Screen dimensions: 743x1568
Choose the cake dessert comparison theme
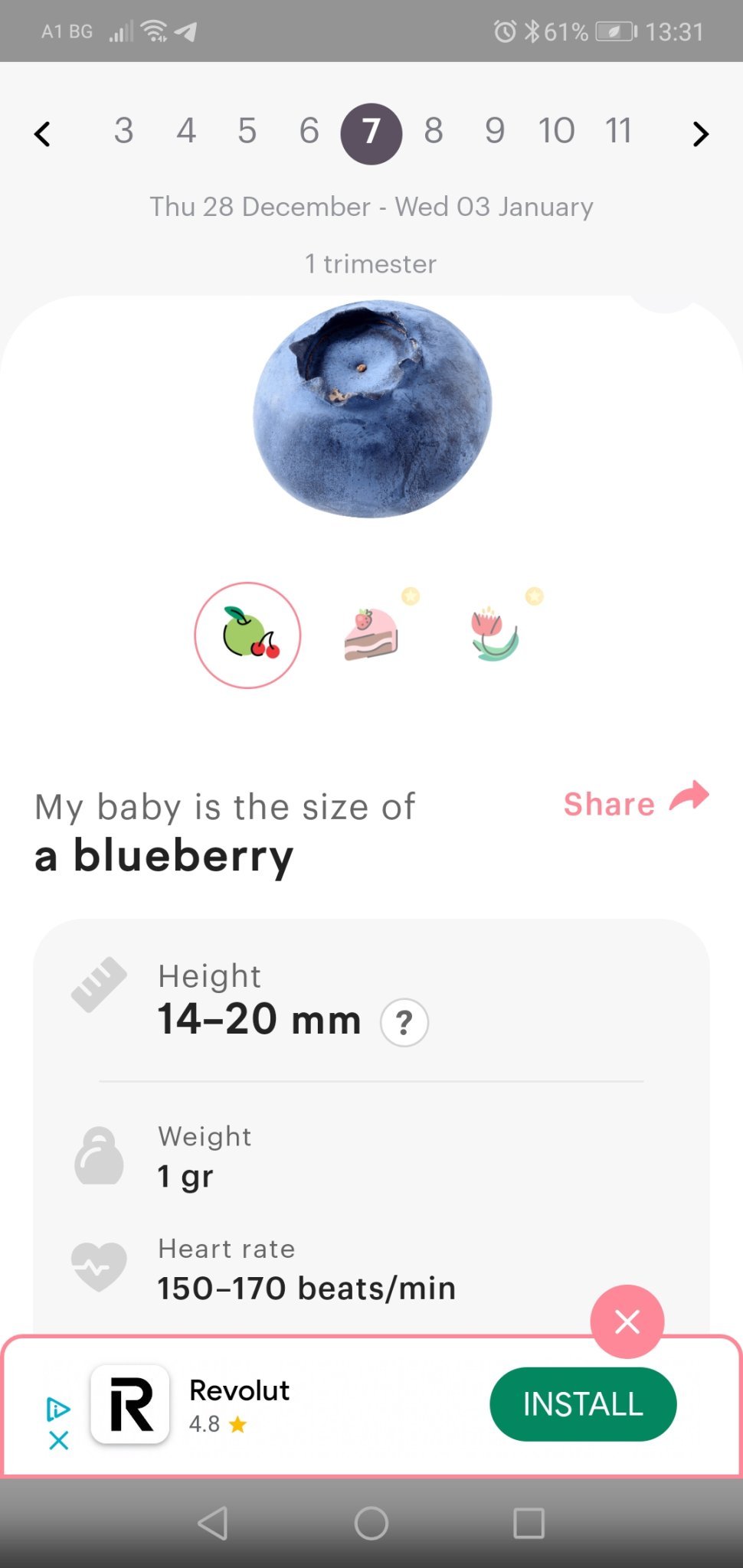371,635
